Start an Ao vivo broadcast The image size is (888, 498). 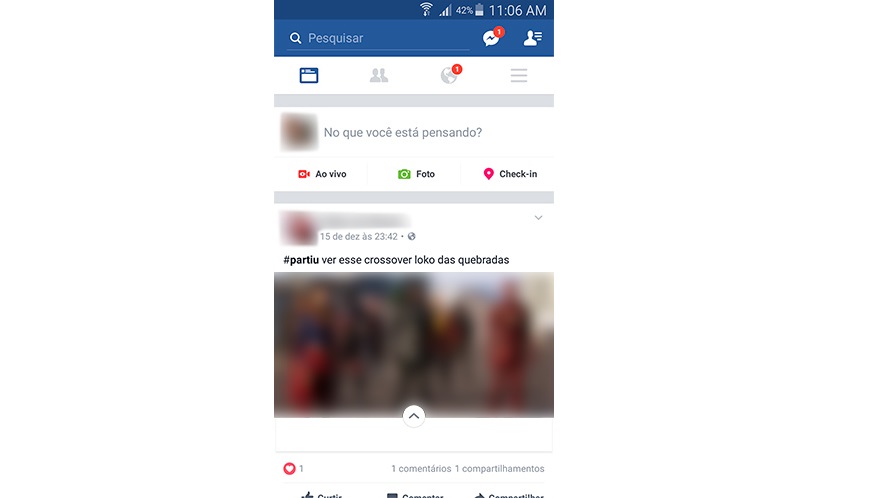click(x=322, y=174)
